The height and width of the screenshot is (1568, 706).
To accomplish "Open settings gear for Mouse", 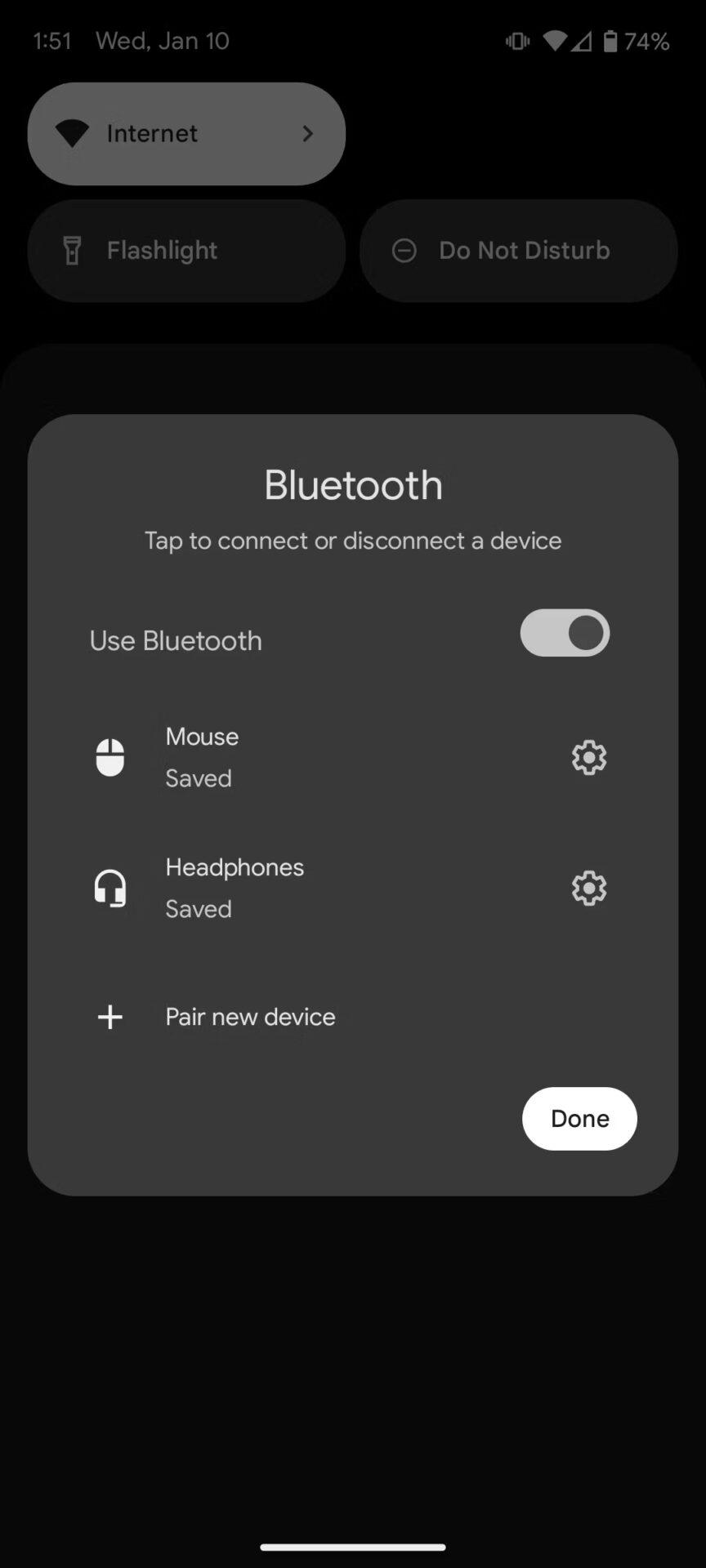I will (589, 758).
